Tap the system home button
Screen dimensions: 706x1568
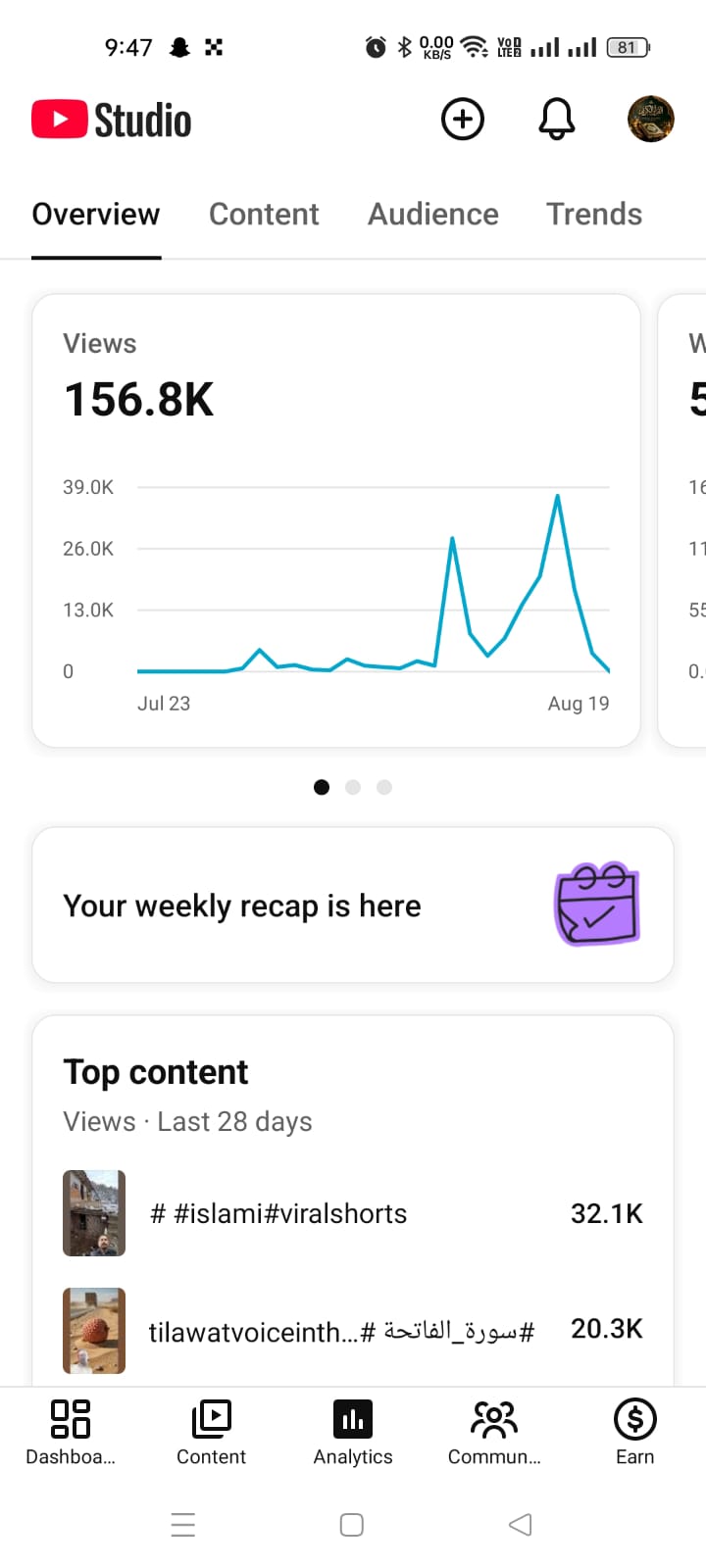(x=352, y=1525)
